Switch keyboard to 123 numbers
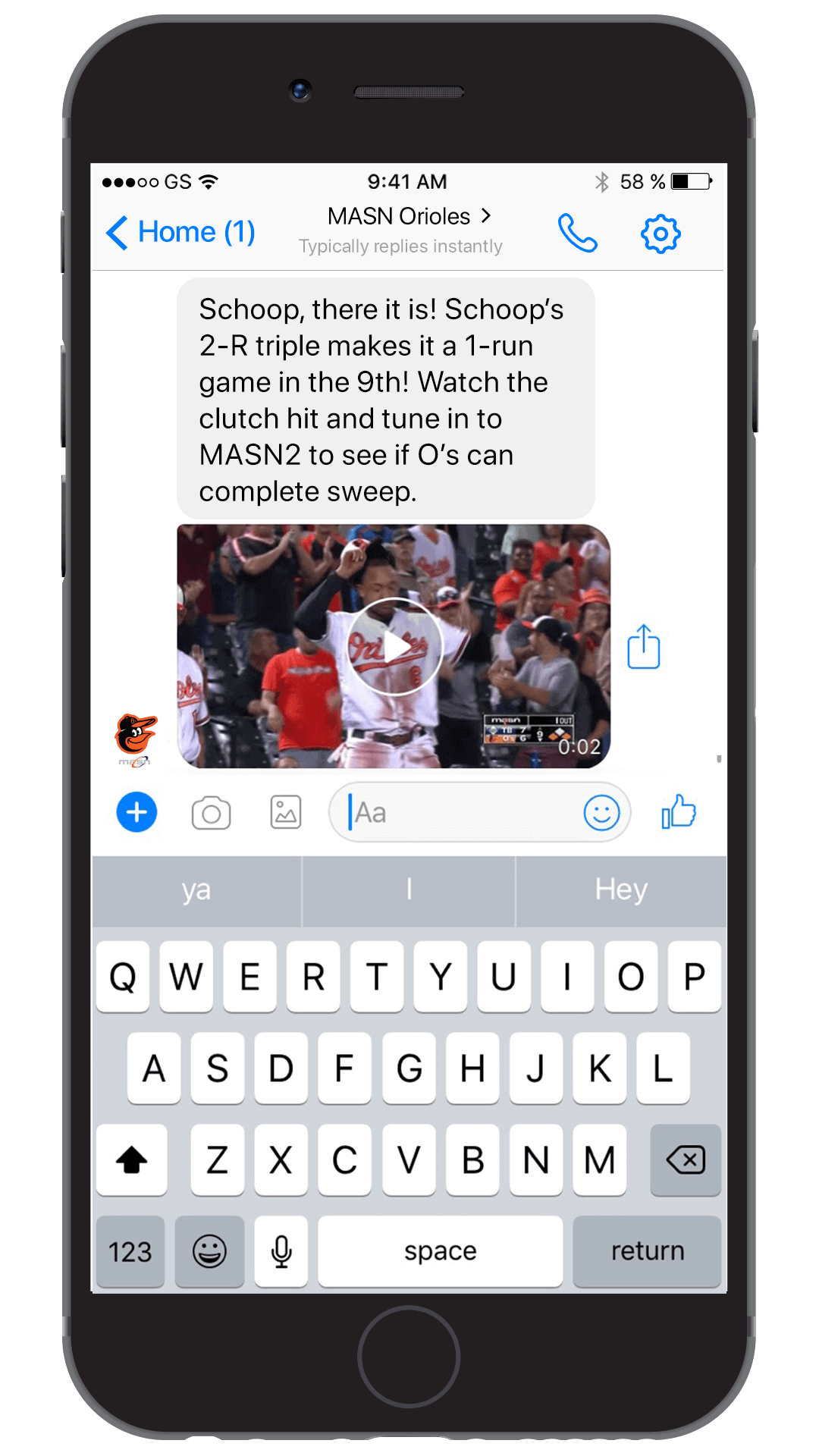 point(130,1251)
